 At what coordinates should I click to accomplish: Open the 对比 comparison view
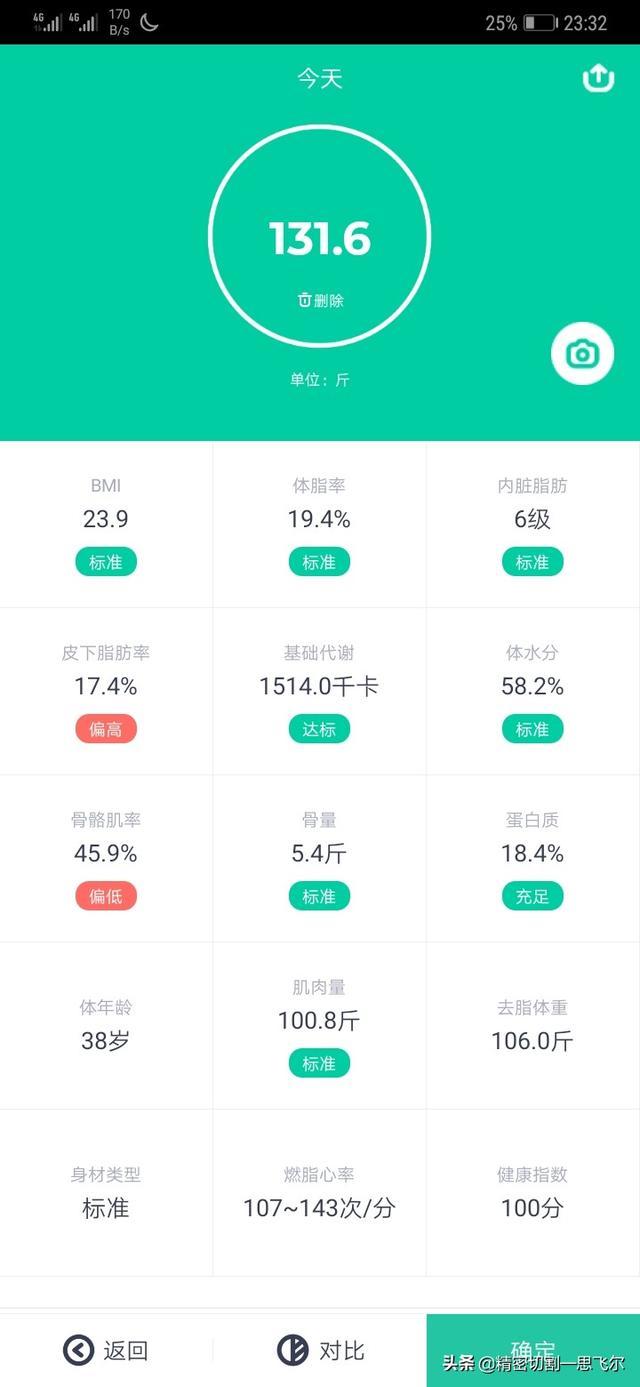point(320,1350)
